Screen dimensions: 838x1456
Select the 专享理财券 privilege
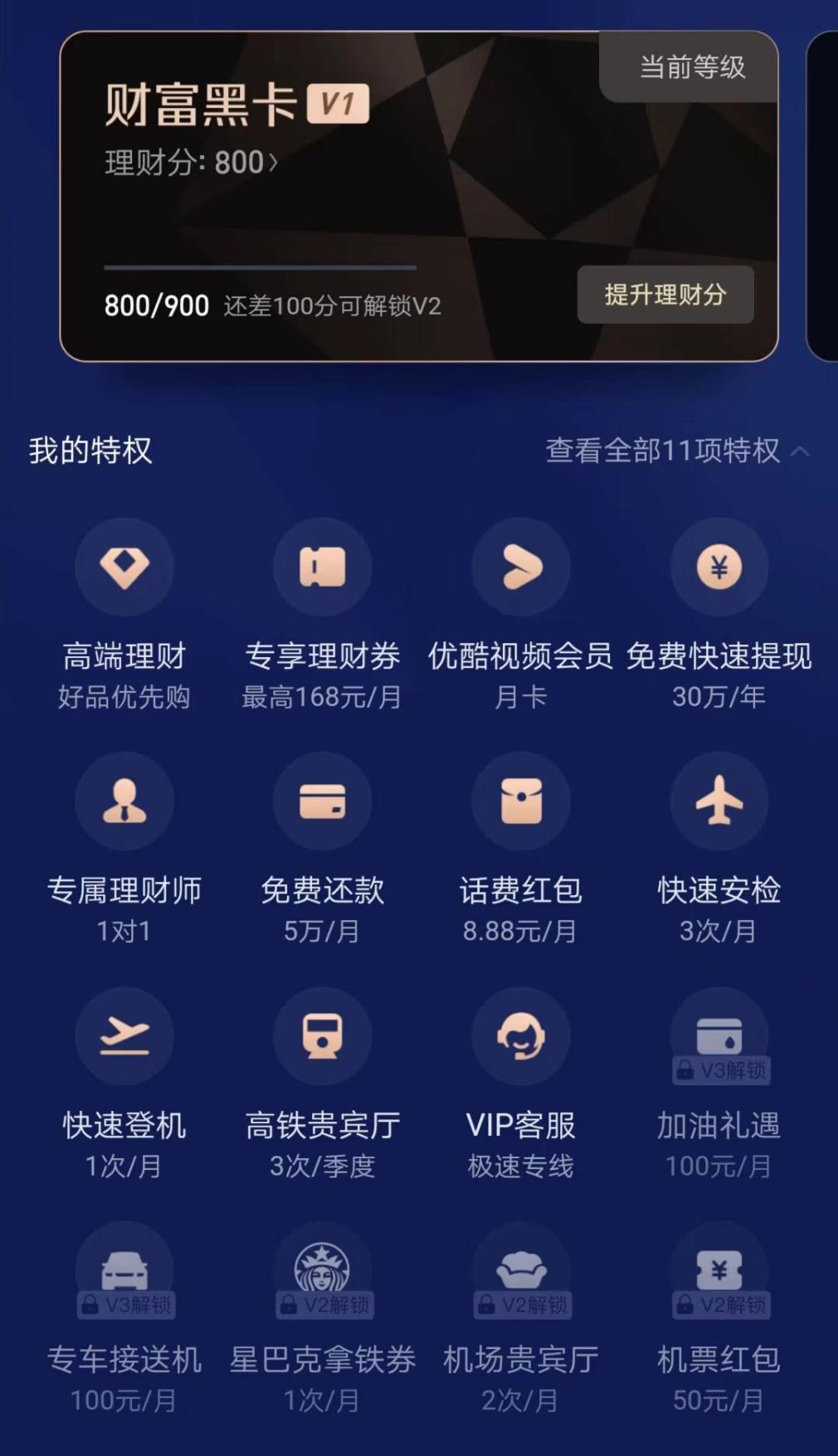(322, 615)
